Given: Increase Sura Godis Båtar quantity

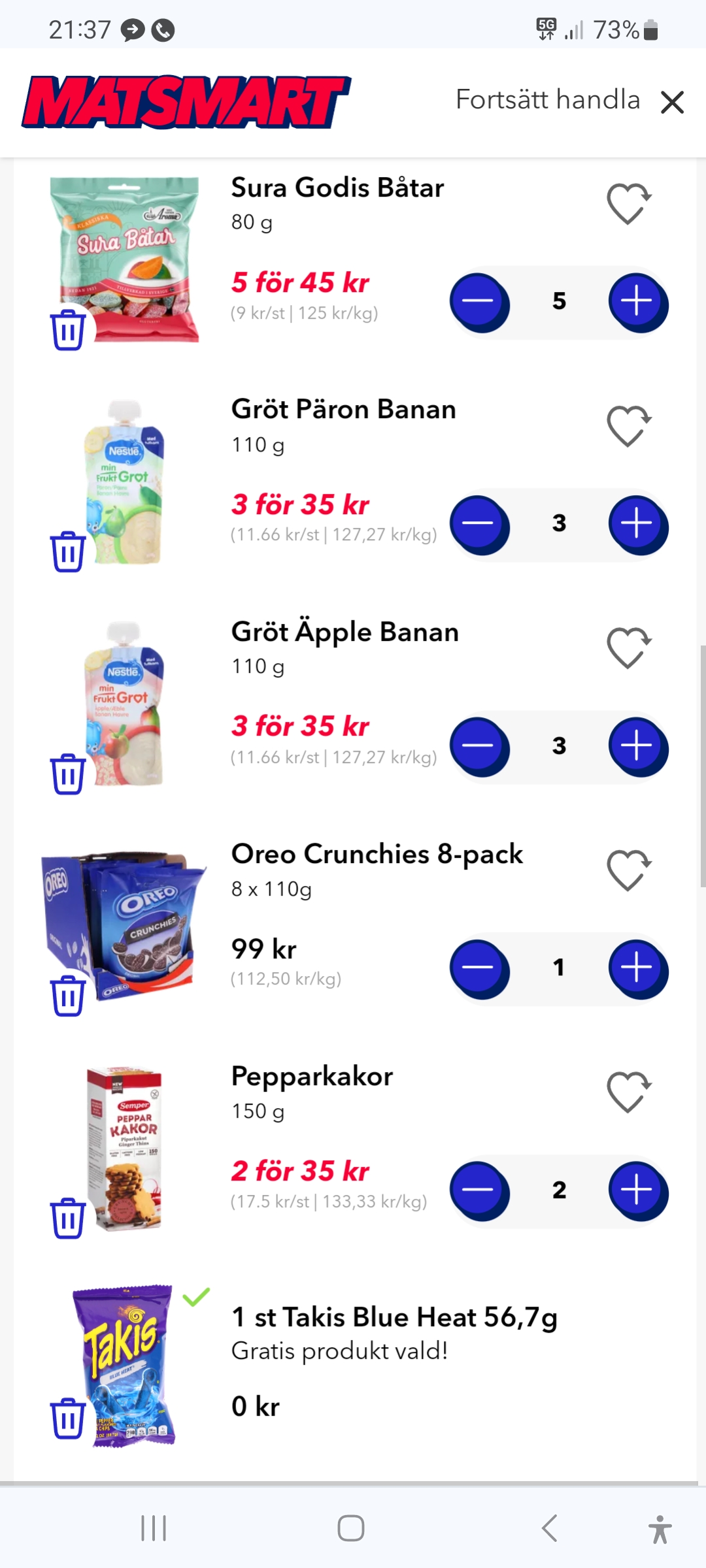Looking at the screenshot, I should pos(637,302).
